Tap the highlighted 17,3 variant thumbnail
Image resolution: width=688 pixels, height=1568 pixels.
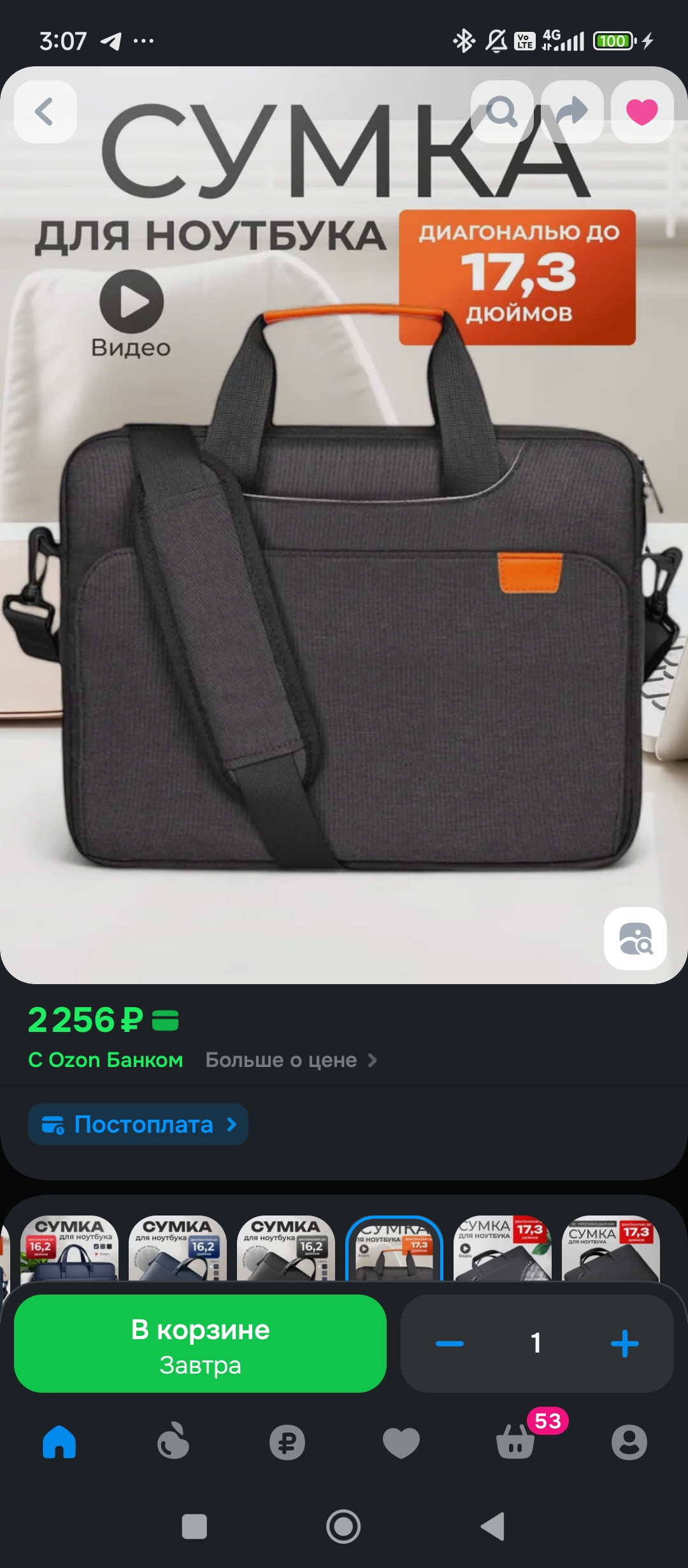[x=394, y=1248]
